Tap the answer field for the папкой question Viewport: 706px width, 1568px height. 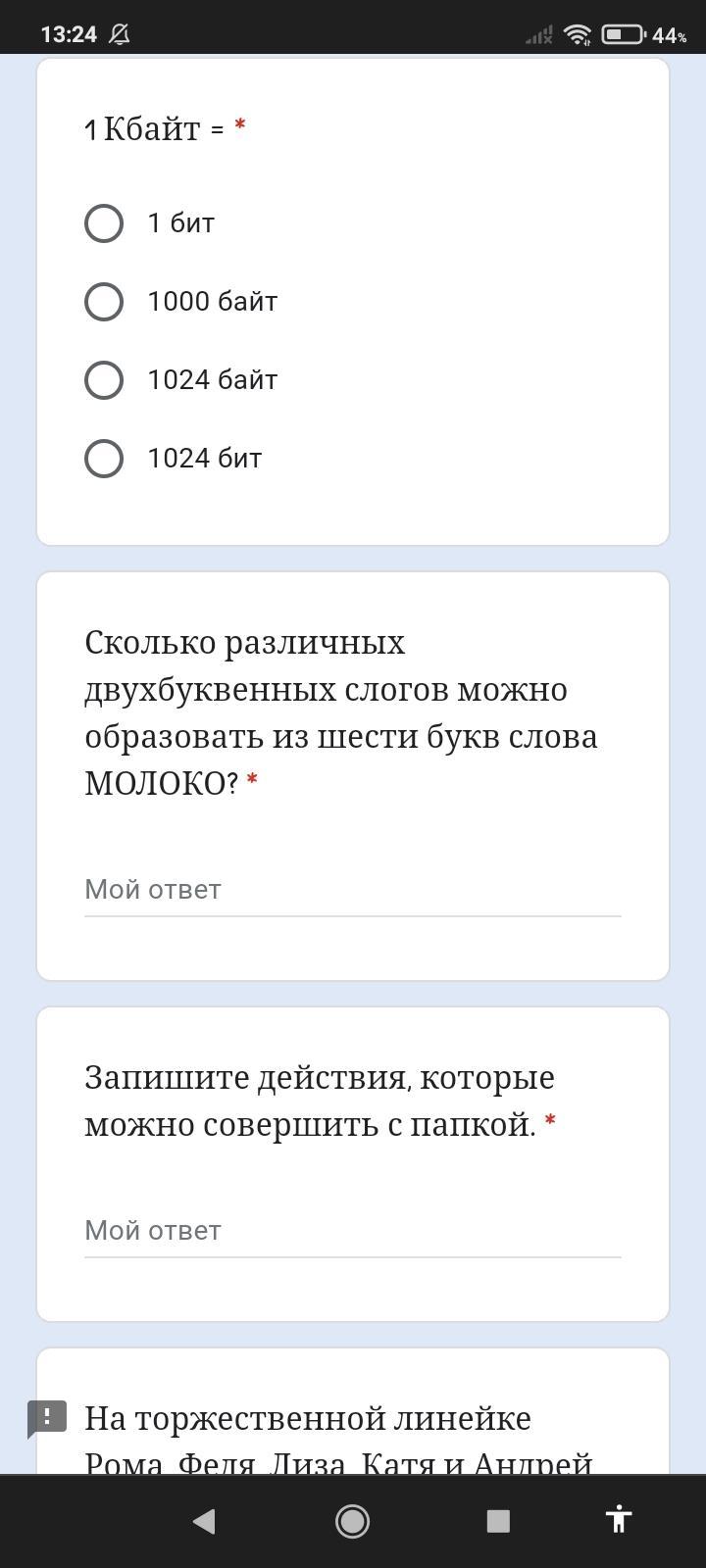pos(352,1231)
